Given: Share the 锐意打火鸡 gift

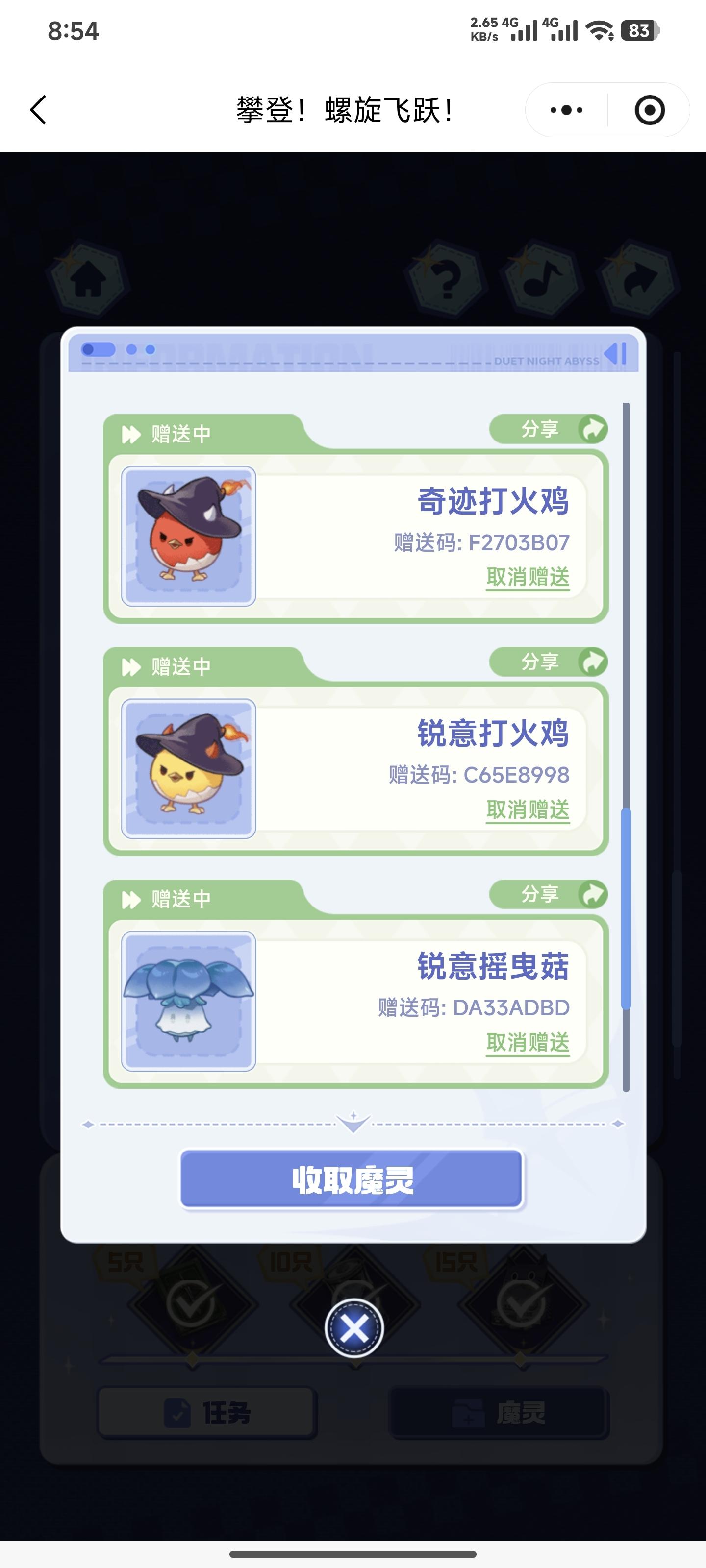Looking at the screenshot, I should click(x=548, y=661).
